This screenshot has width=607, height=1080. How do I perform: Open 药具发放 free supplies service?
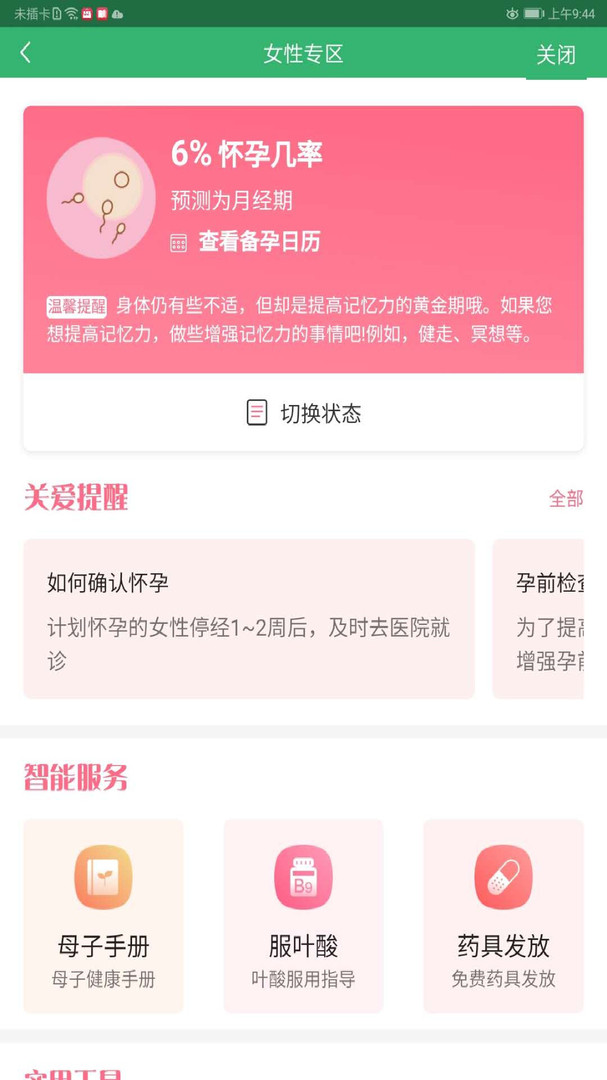[x=503, y=915]
